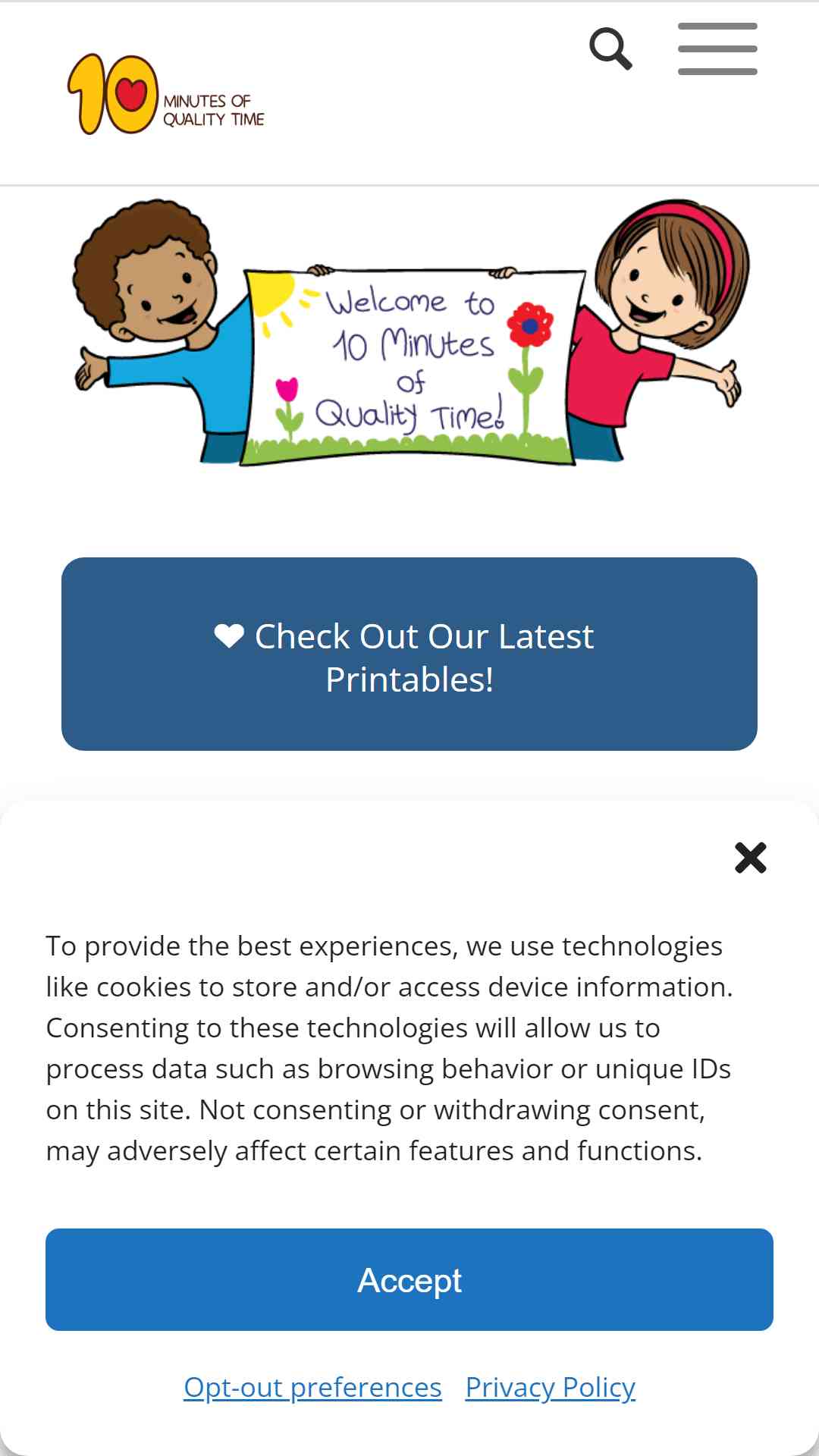The height and width of the screenshot is (1456, 819).
Task: Open Check Out Our Latest Printables
Action: (409, 654)
